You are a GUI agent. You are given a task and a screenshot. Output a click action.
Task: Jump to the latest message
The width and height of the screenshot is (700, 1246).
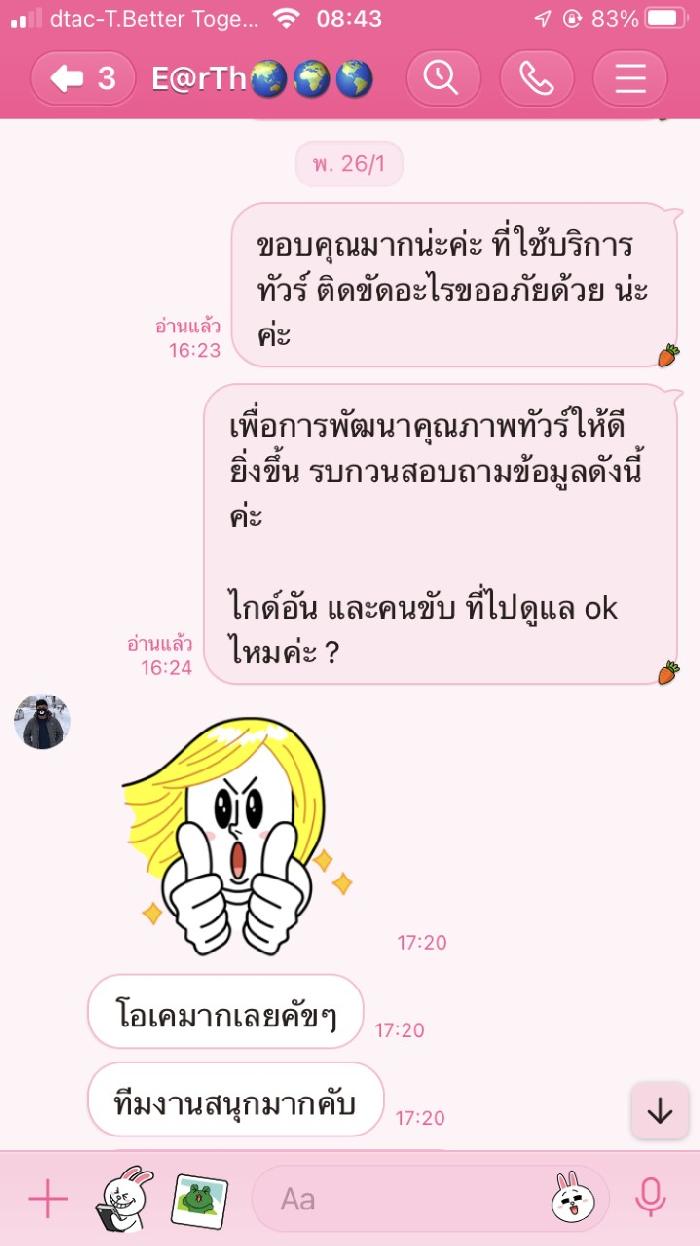point(659,1111)
